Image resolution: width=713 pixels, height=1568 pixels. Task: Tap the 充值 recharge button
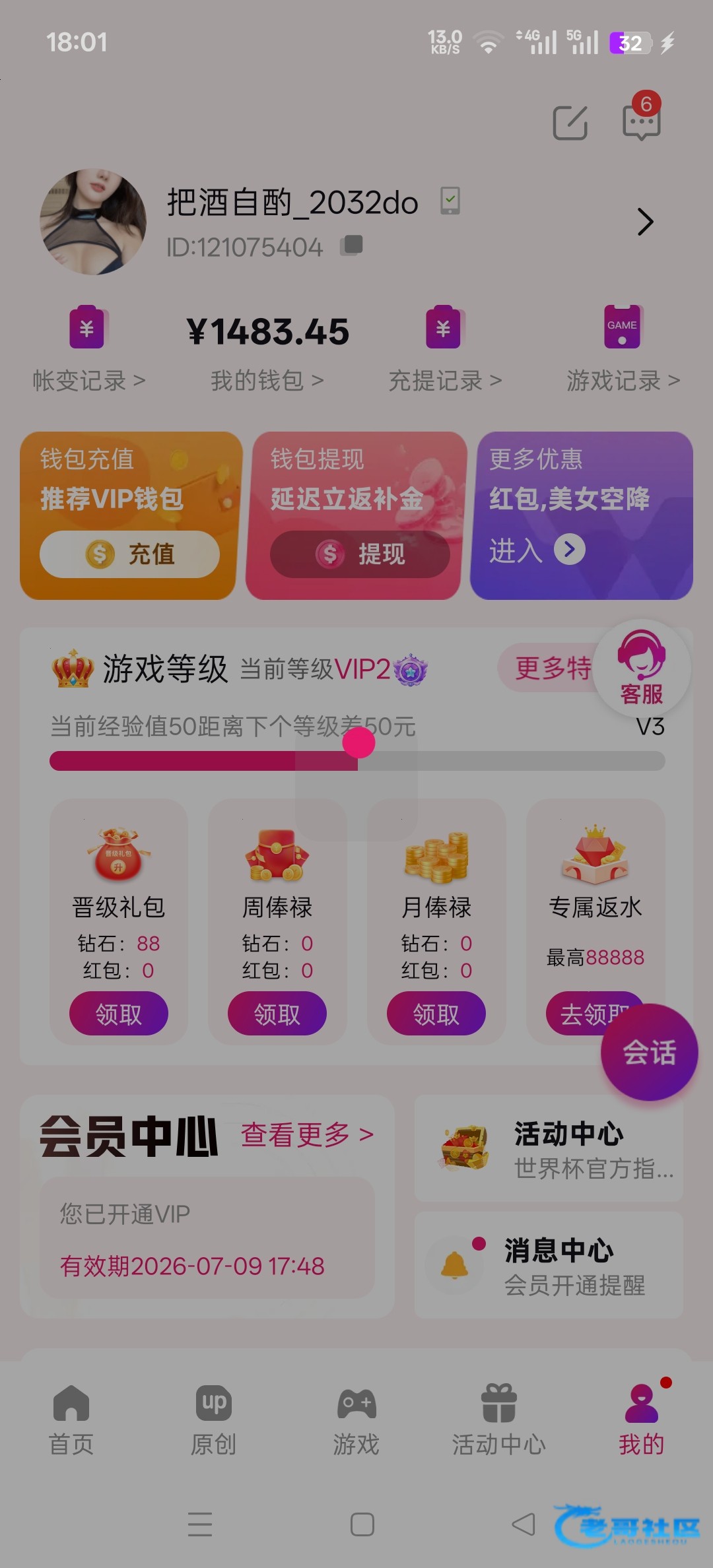(129, 554)
